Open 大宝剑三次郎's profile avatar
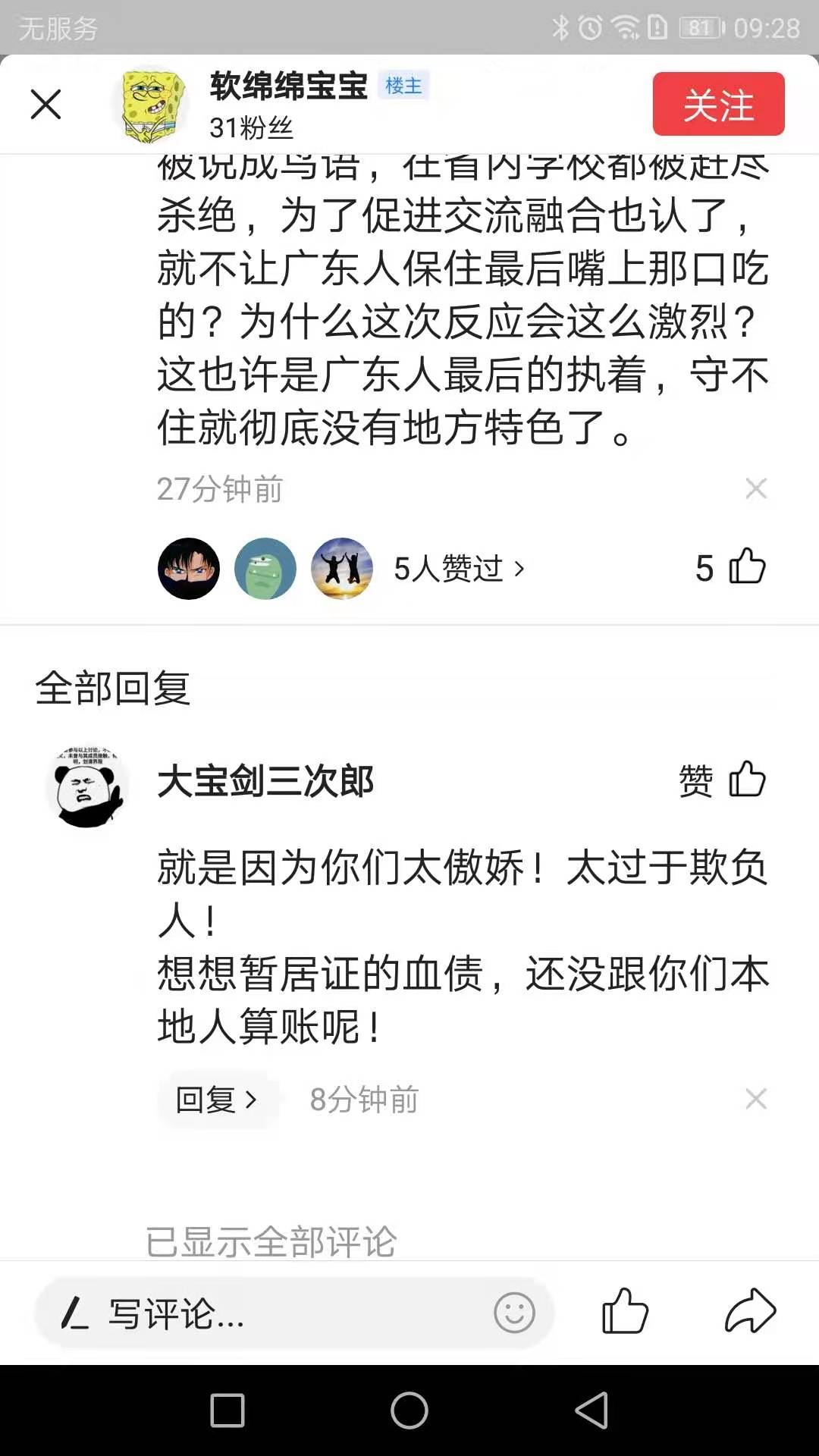Image resolution: width=819 pixels, height=1456 pixels. pos(86,785)
